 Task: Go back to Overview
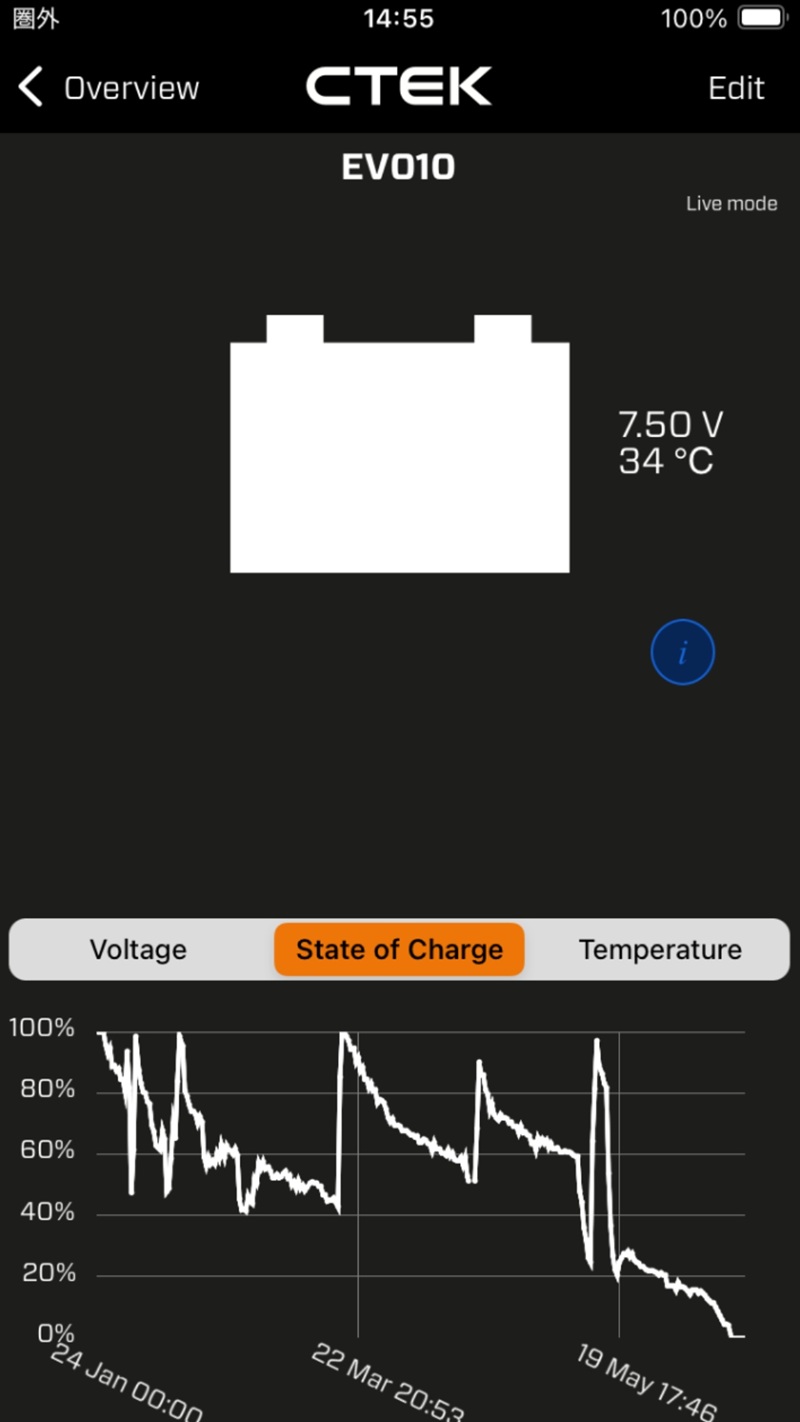(x=108, y=88)
